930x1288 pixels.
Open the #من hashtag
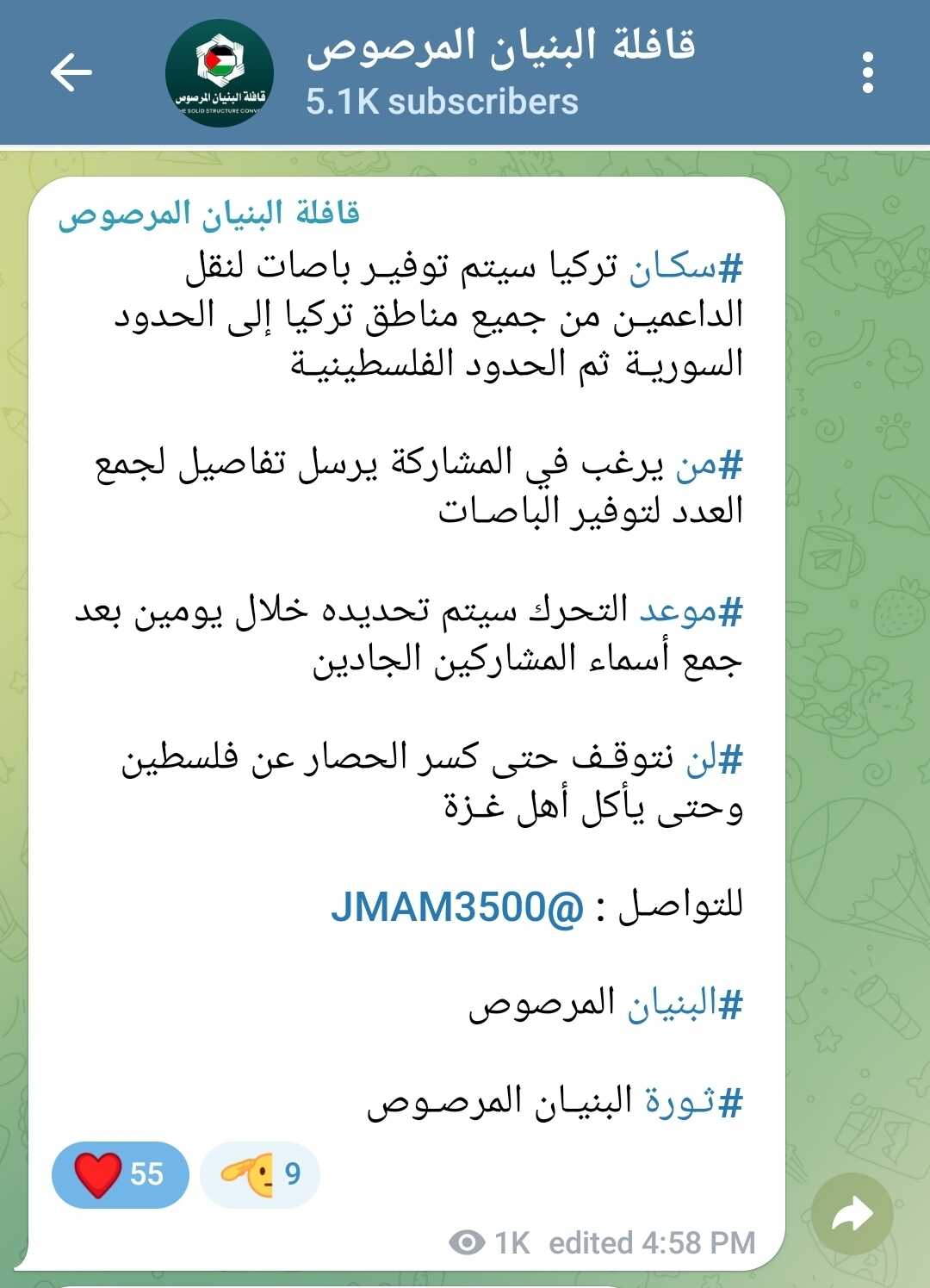pyautogui.click(x=709, y=465)
